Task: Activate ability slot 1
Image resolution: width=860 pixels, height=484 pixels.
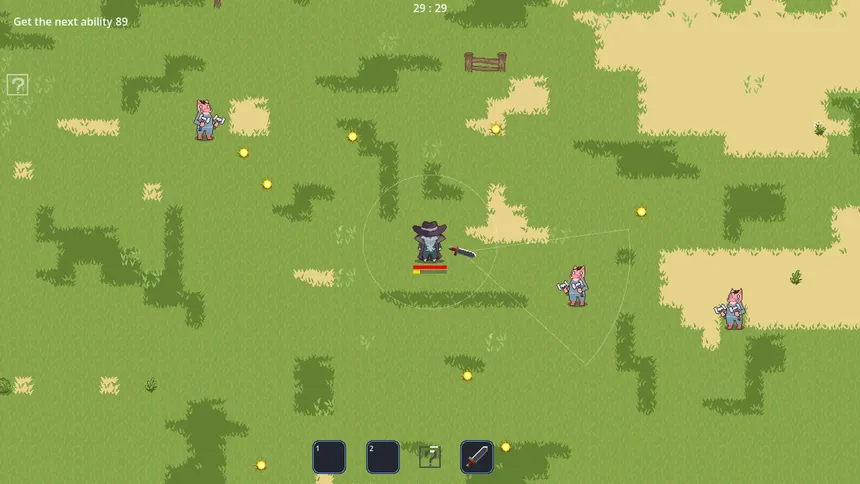Action: click(x=329, y=457)
